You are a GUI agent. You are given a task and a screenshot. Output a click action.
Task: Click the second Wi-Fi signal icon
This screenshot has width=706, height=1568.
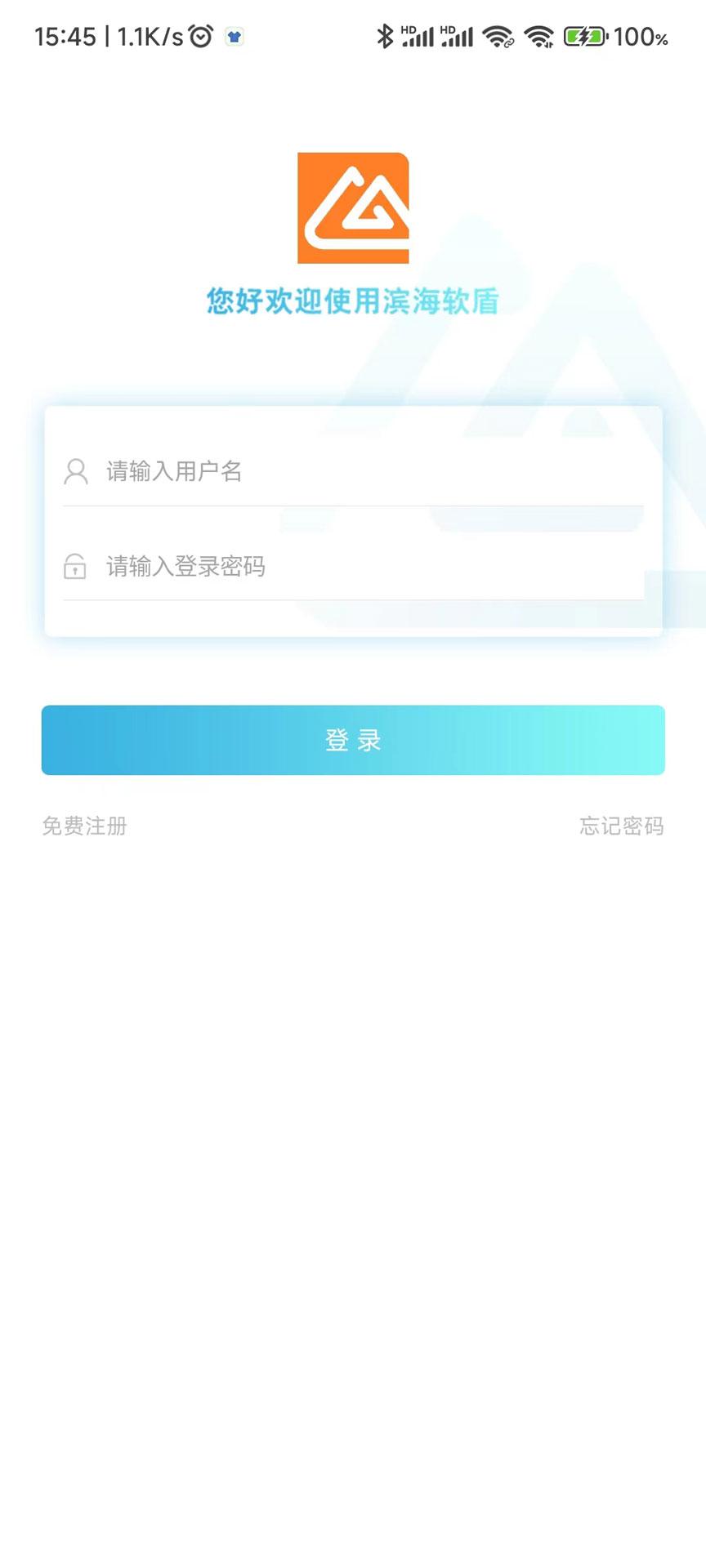click(x=538, y=36)
